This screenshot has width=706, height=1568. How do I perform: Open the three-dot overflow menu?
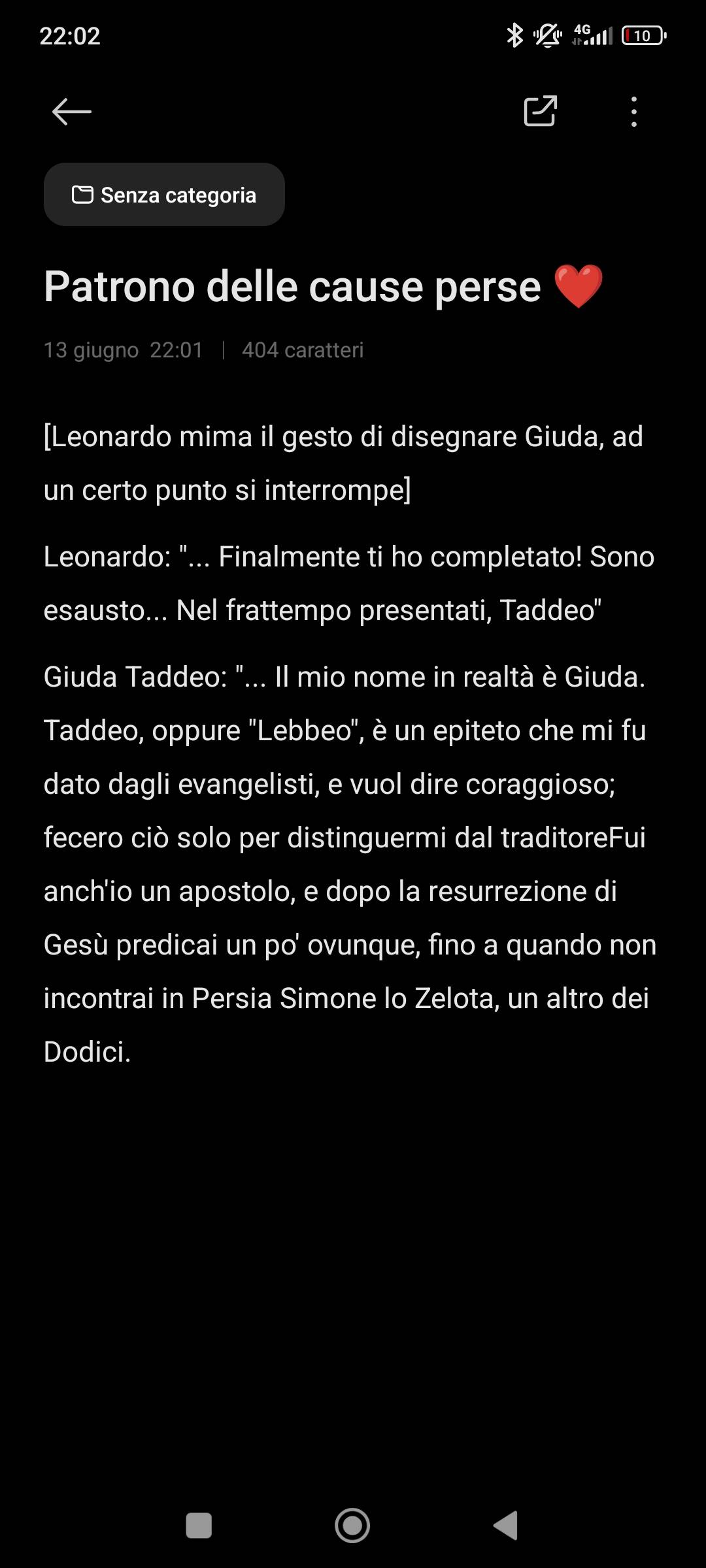pyautogui.click(x=633, y=112)
